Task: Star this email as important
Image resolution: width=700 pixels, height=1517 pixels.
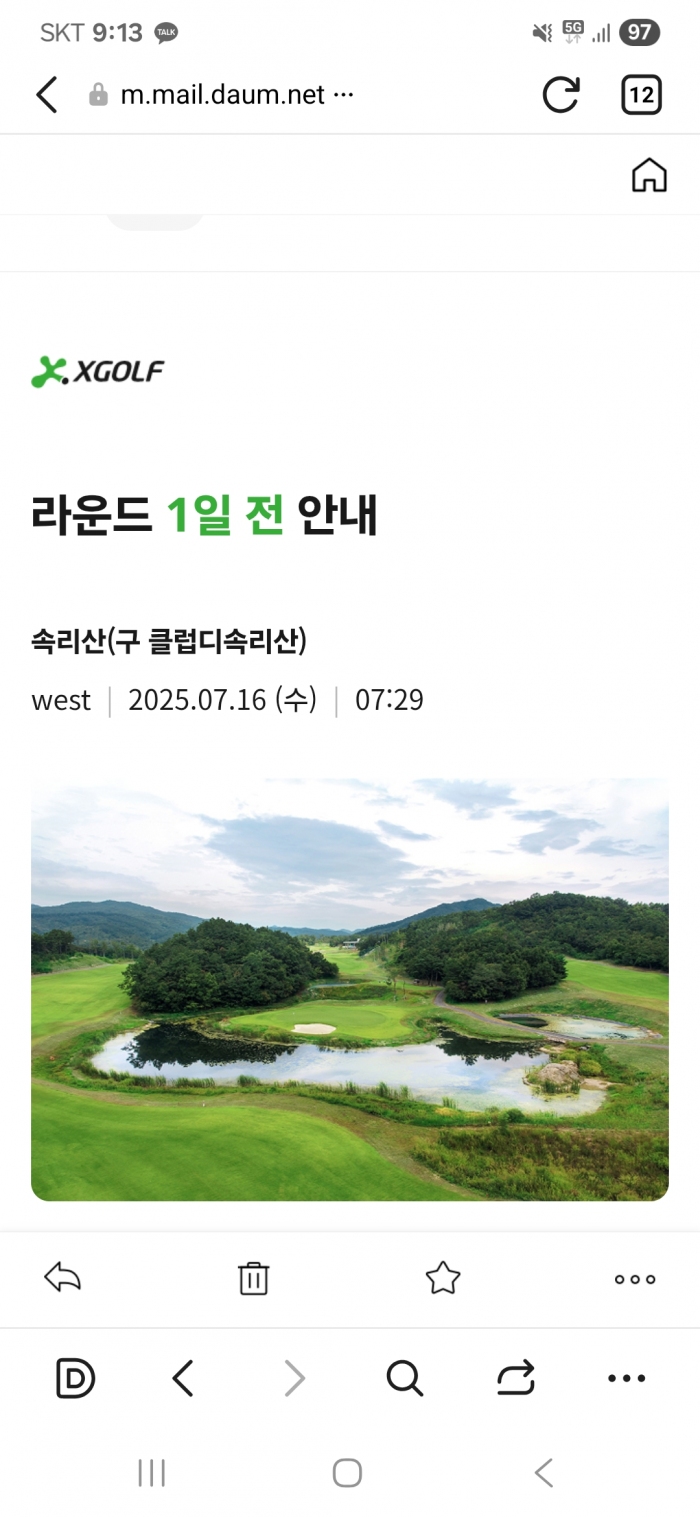Action: tap(442, 1277)
